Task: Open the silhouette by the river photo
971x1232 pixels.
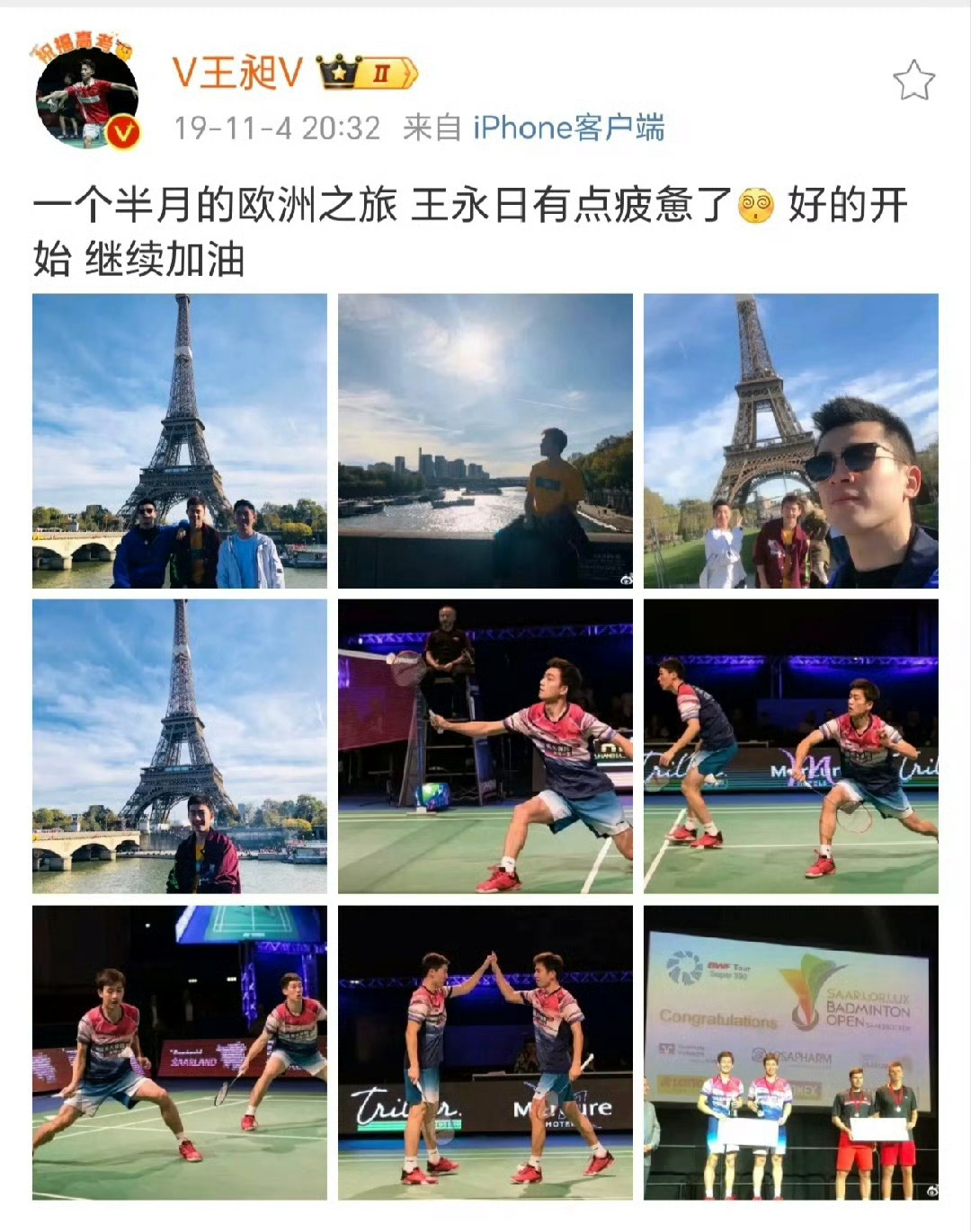Action: [485, 441]
